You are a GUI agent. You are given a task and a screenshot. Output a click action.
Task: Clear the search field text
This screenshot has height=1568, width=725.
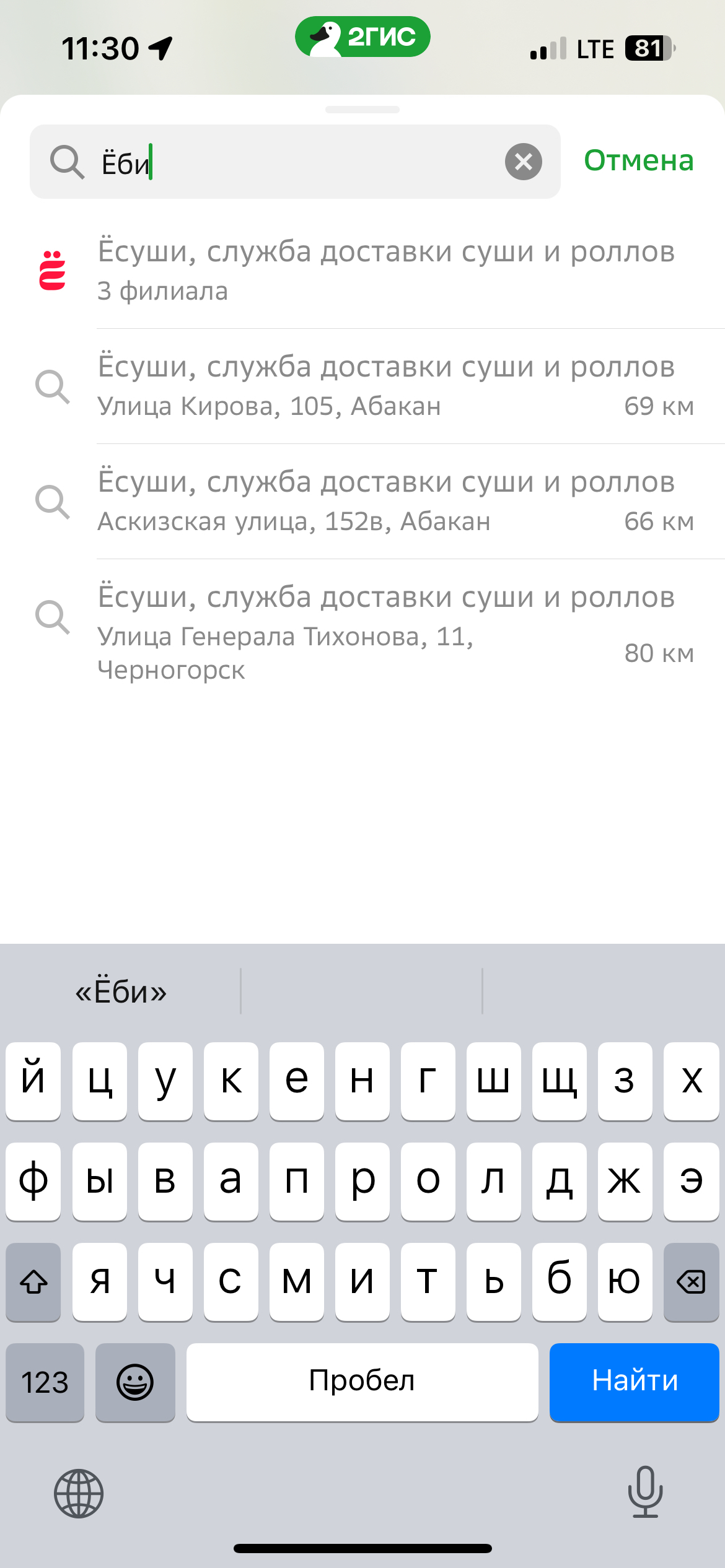click(x=523, y=162)
